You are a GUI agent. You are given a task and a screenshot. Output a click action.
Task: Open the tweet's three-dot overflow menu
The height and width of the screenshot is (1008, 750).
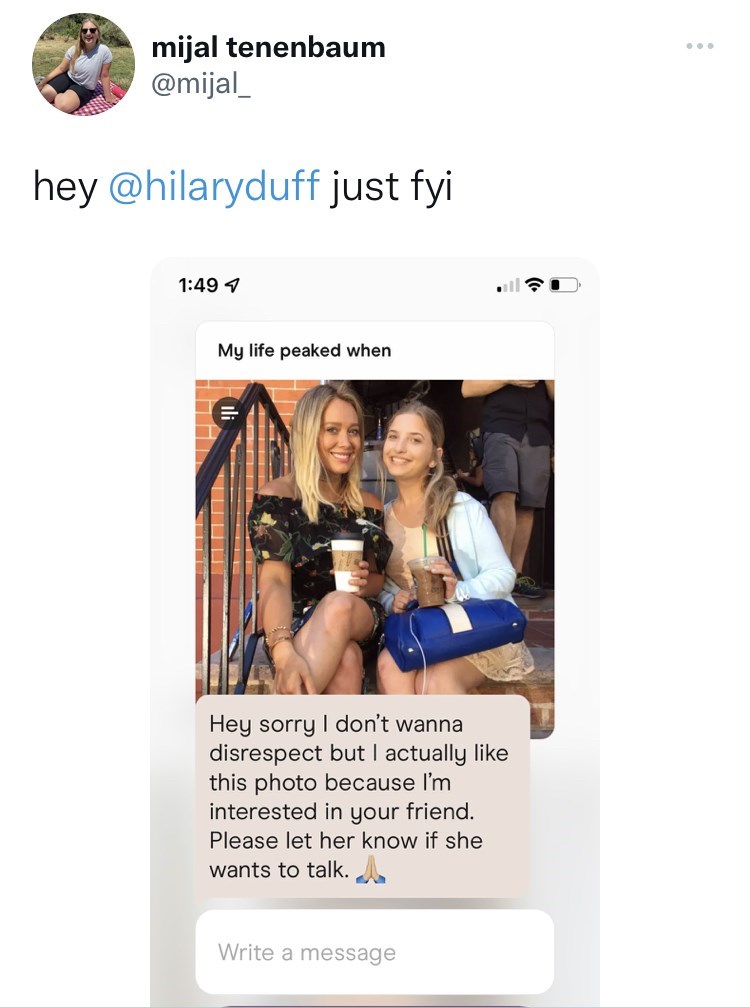700,47
